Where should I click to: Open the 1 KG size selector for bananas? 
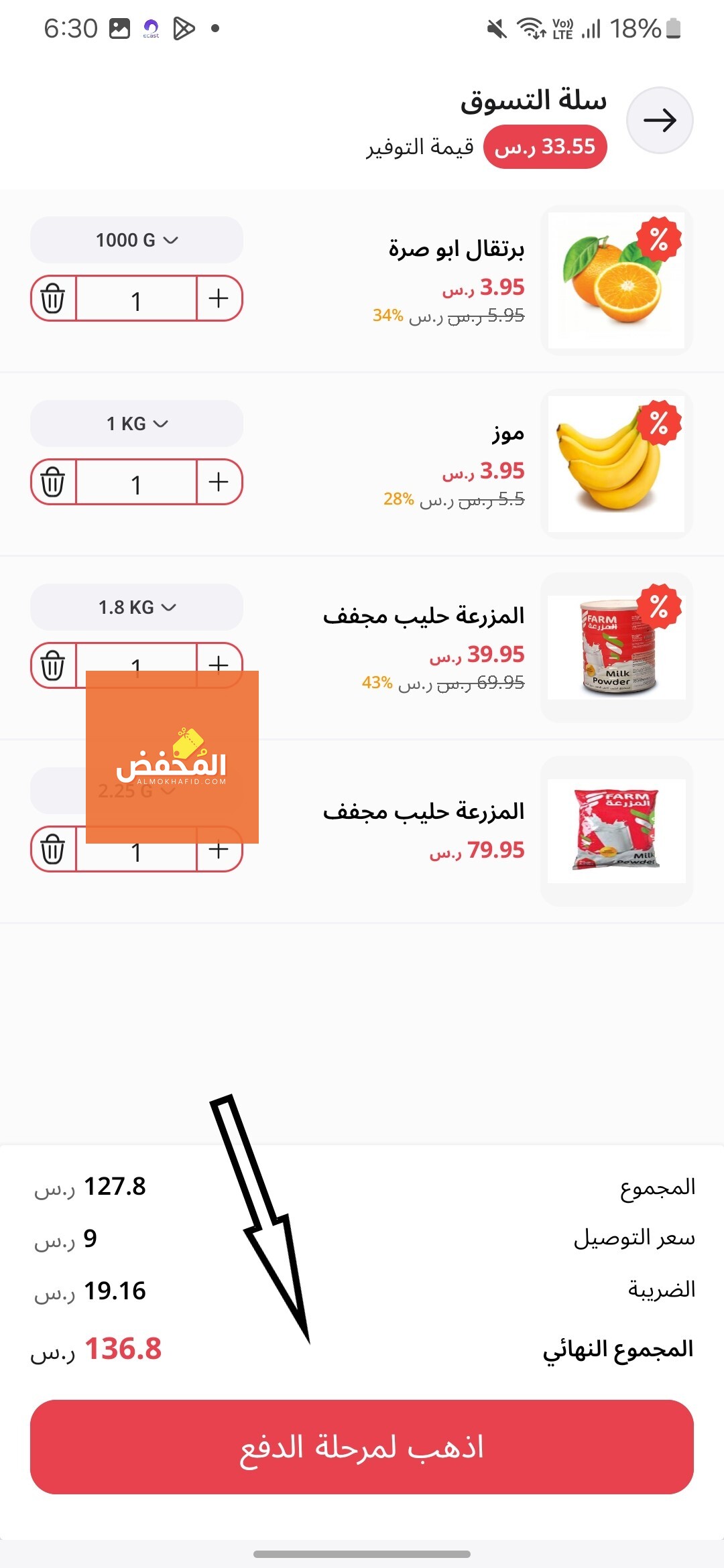(135, 423)
